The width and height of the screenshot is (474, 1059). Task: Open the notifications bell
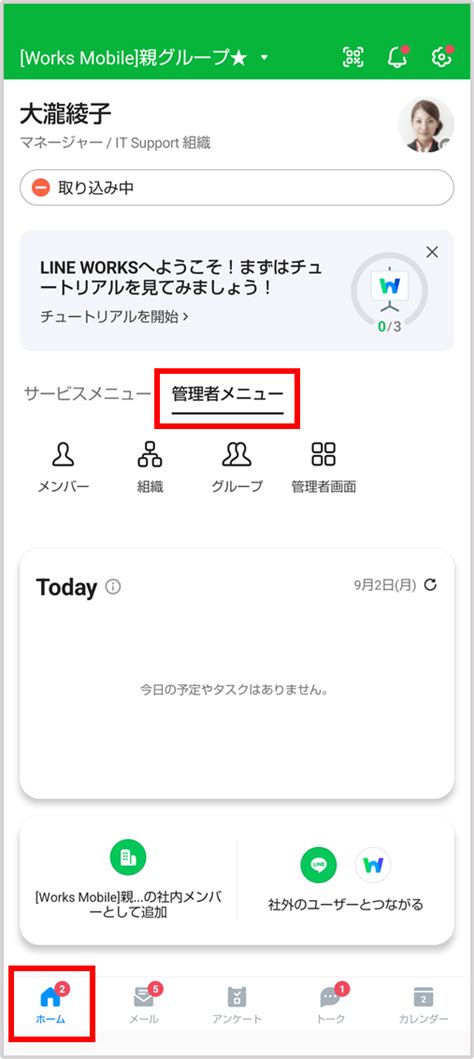(x=398, y=57)
